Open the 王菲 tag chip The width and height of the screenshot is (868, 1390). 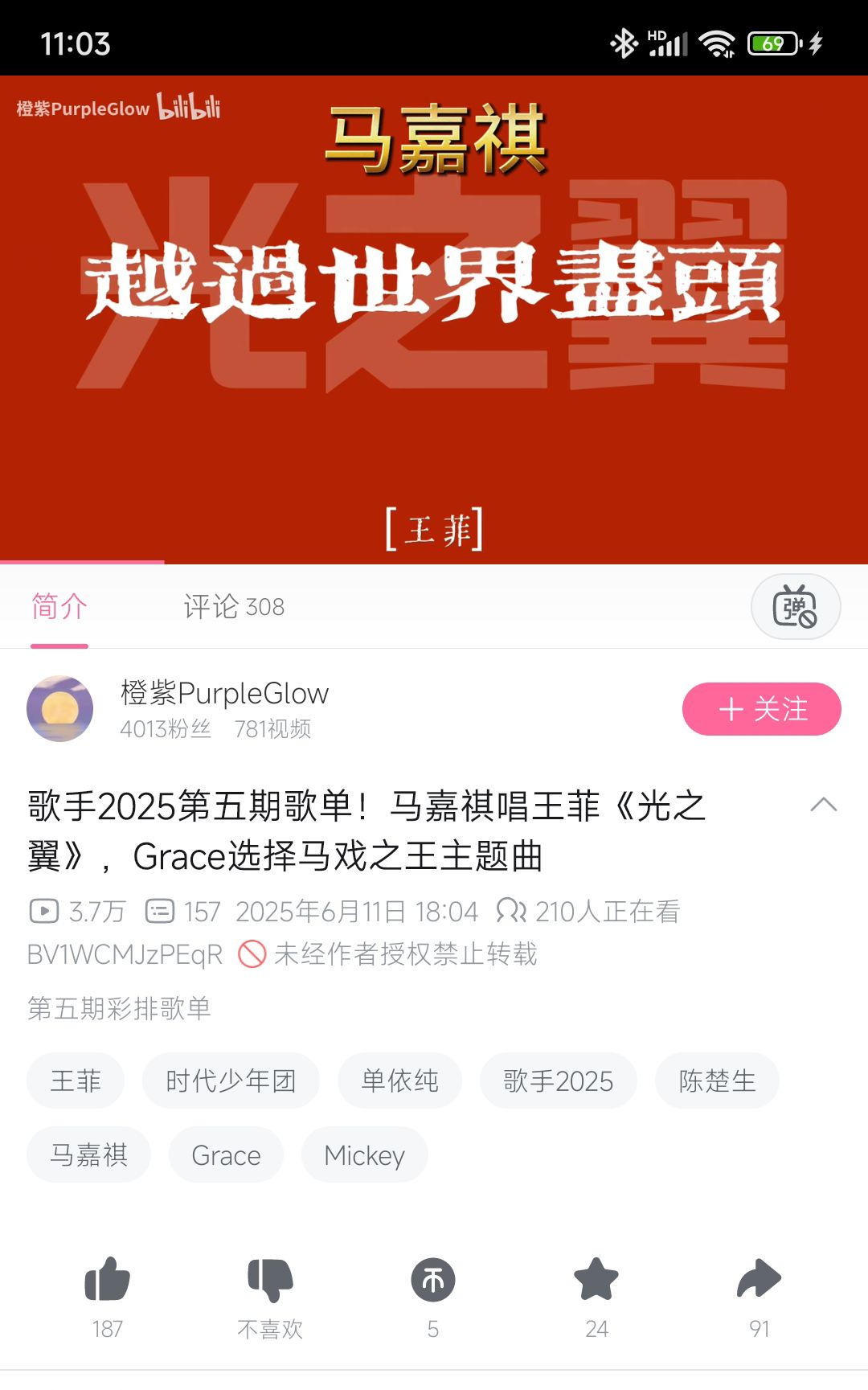76,1080
